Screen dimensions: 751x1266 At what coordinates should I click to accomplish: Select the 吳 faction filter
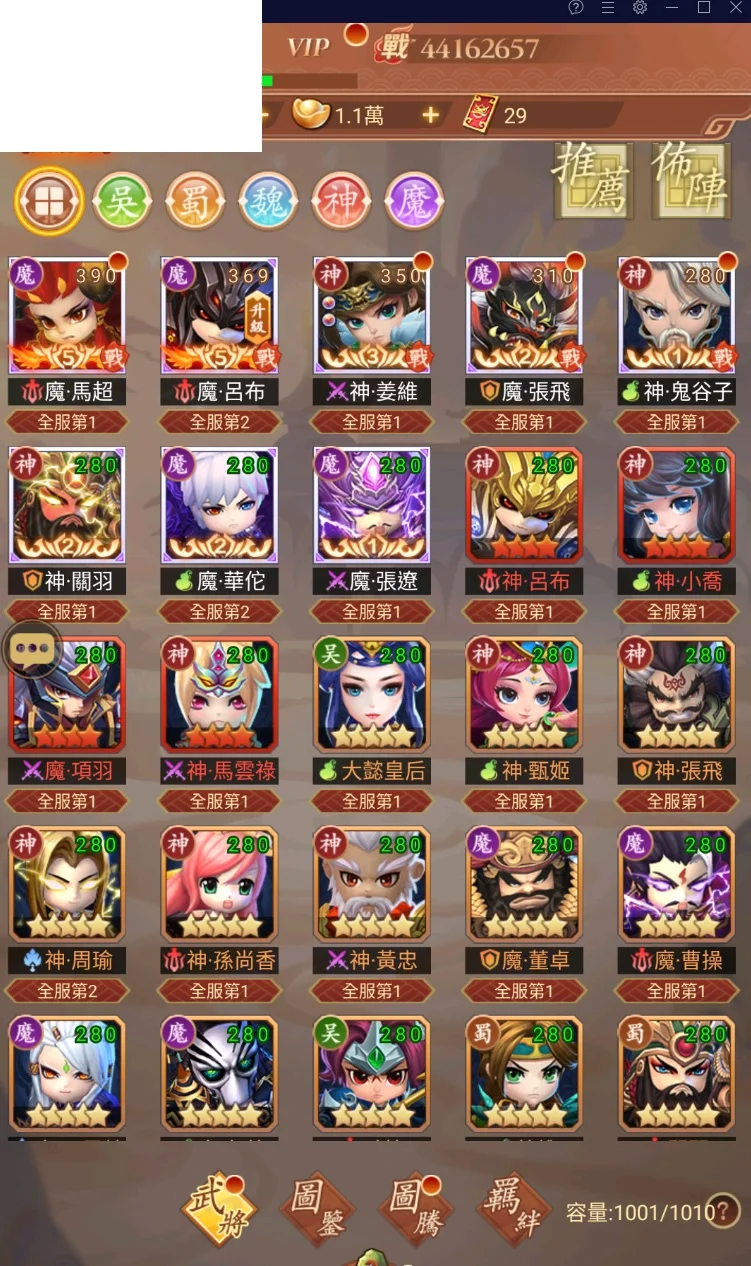coord(122,203)
